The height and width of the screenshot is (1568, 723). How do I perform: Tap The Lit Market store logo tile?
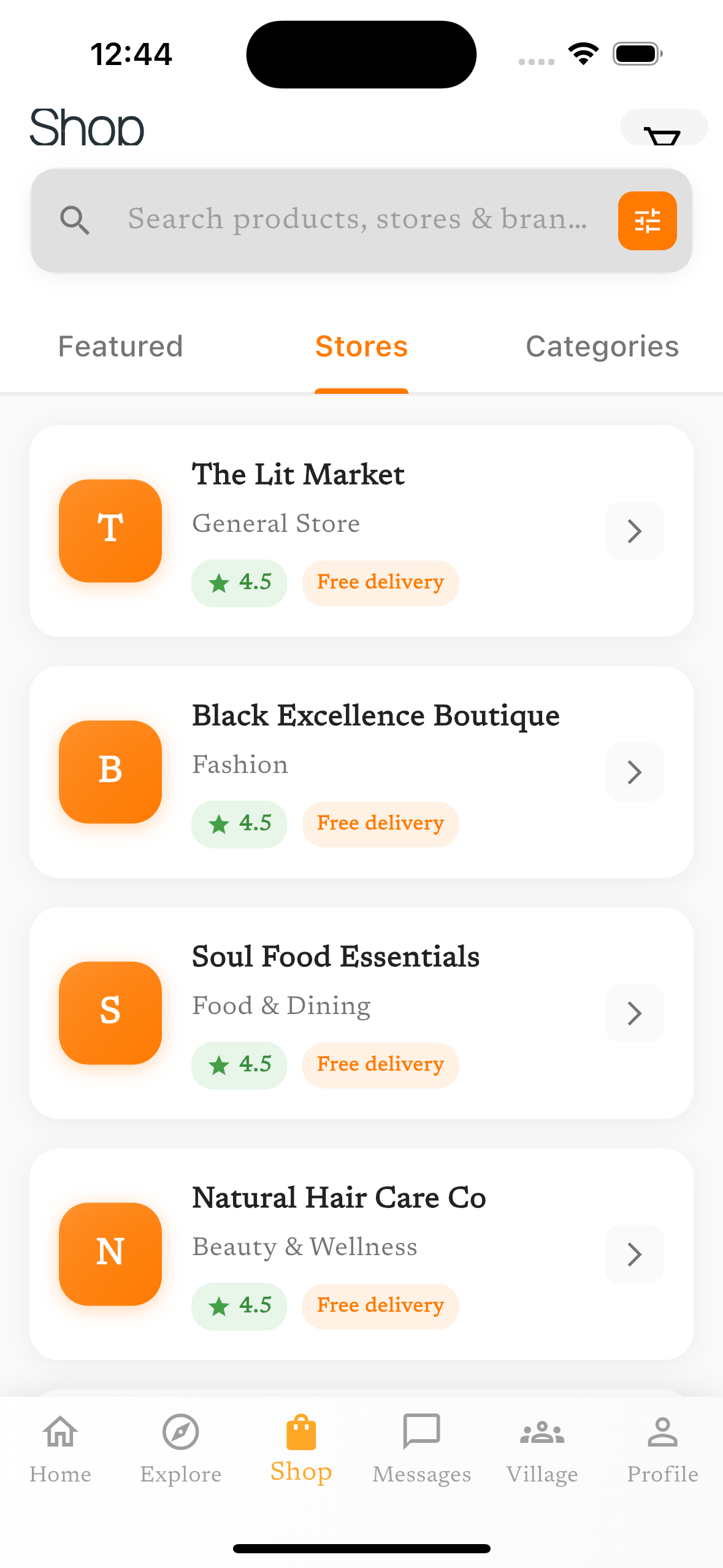[x=110, y=530]
